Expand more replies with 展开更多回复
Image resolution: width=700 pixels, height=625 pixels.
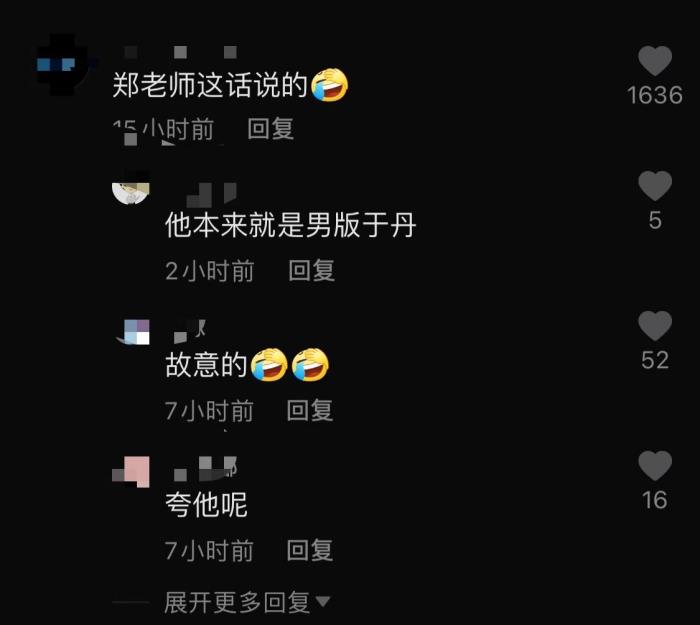pyautogui.click(x=246, y=602)
